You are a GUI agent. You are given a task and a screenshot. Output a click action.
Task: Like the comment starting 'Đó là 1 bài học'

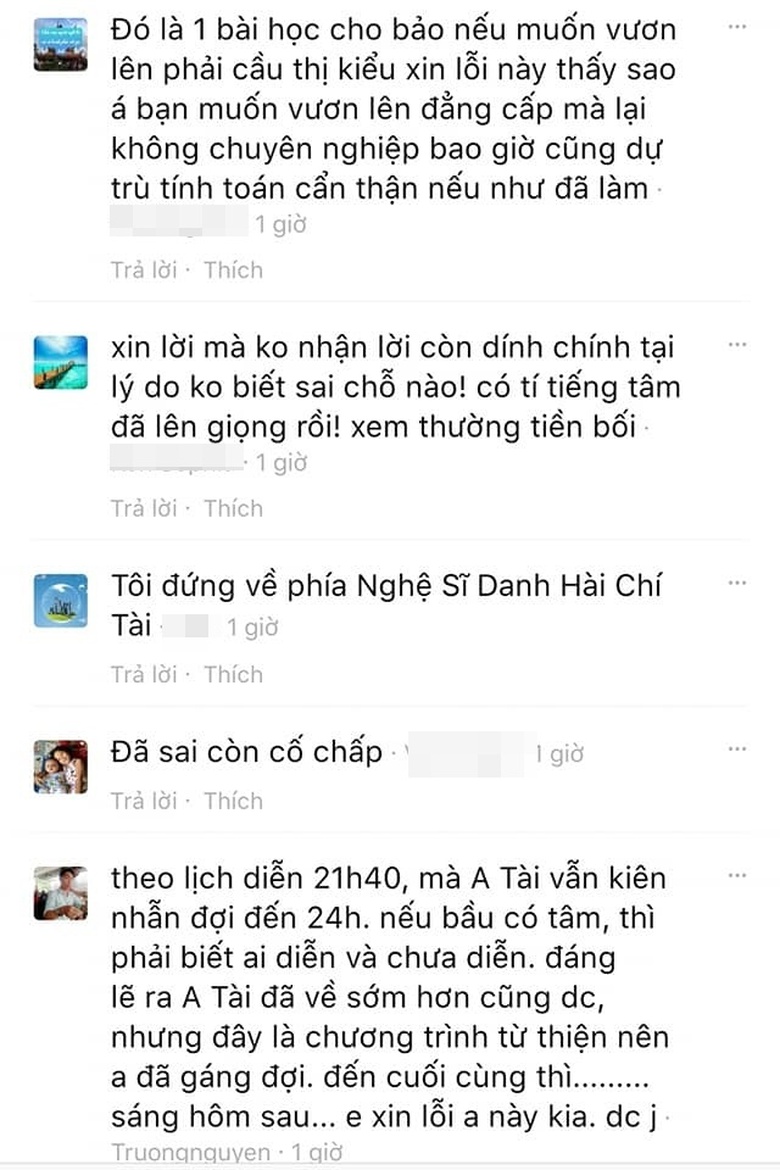233,270
